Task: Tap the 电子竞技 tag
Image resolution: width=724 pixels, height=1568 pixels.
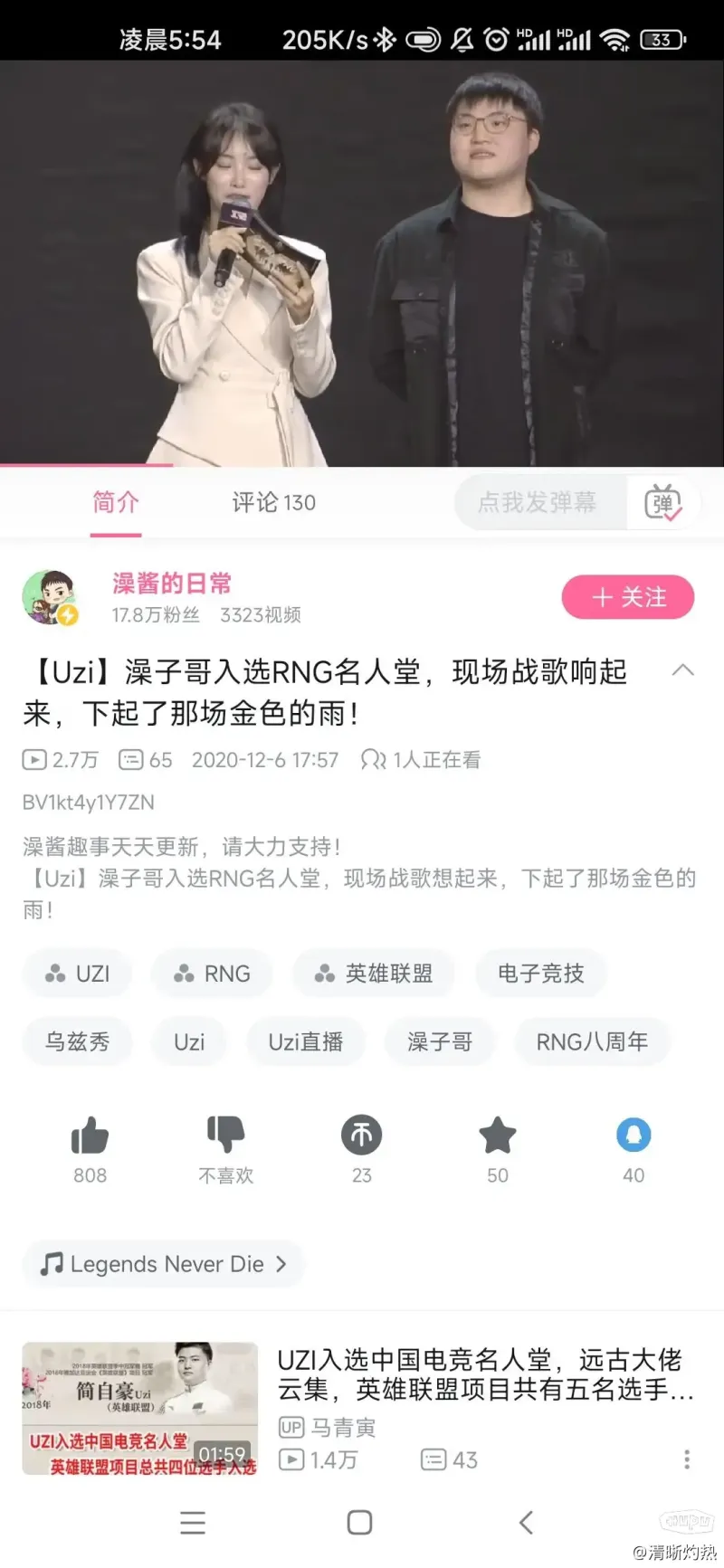Action: point(541,974)
